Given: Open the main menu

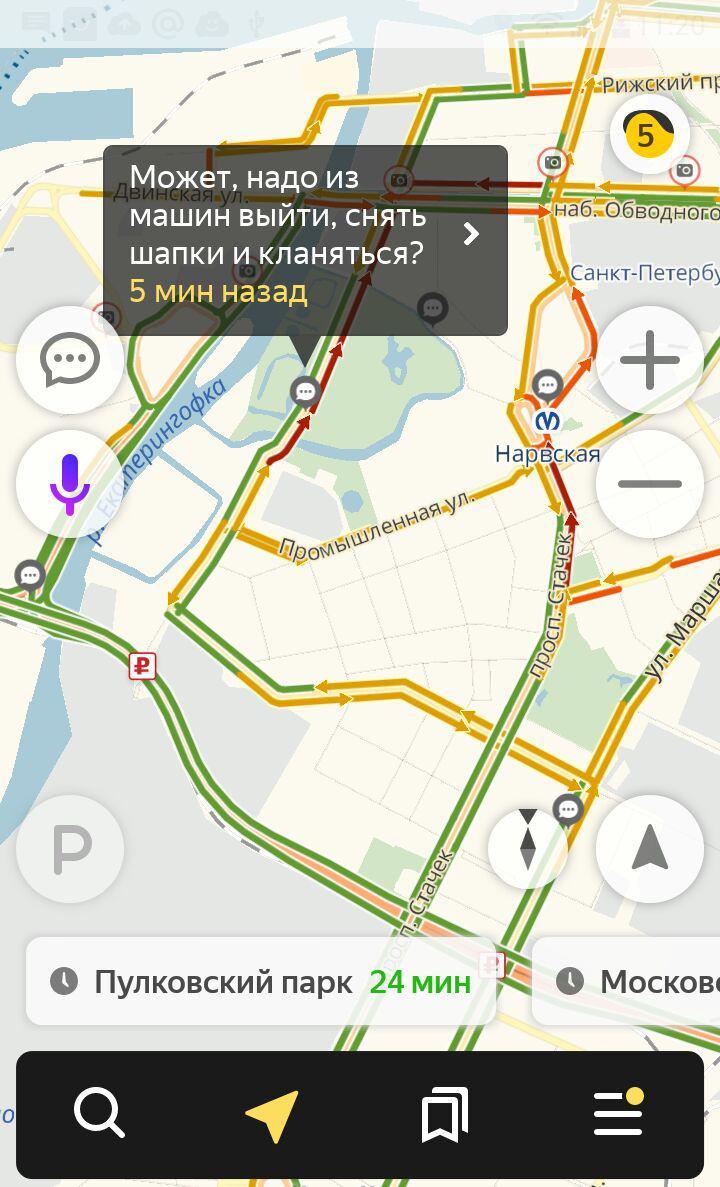Looking at the screenshot, I should pos(618,1114).
